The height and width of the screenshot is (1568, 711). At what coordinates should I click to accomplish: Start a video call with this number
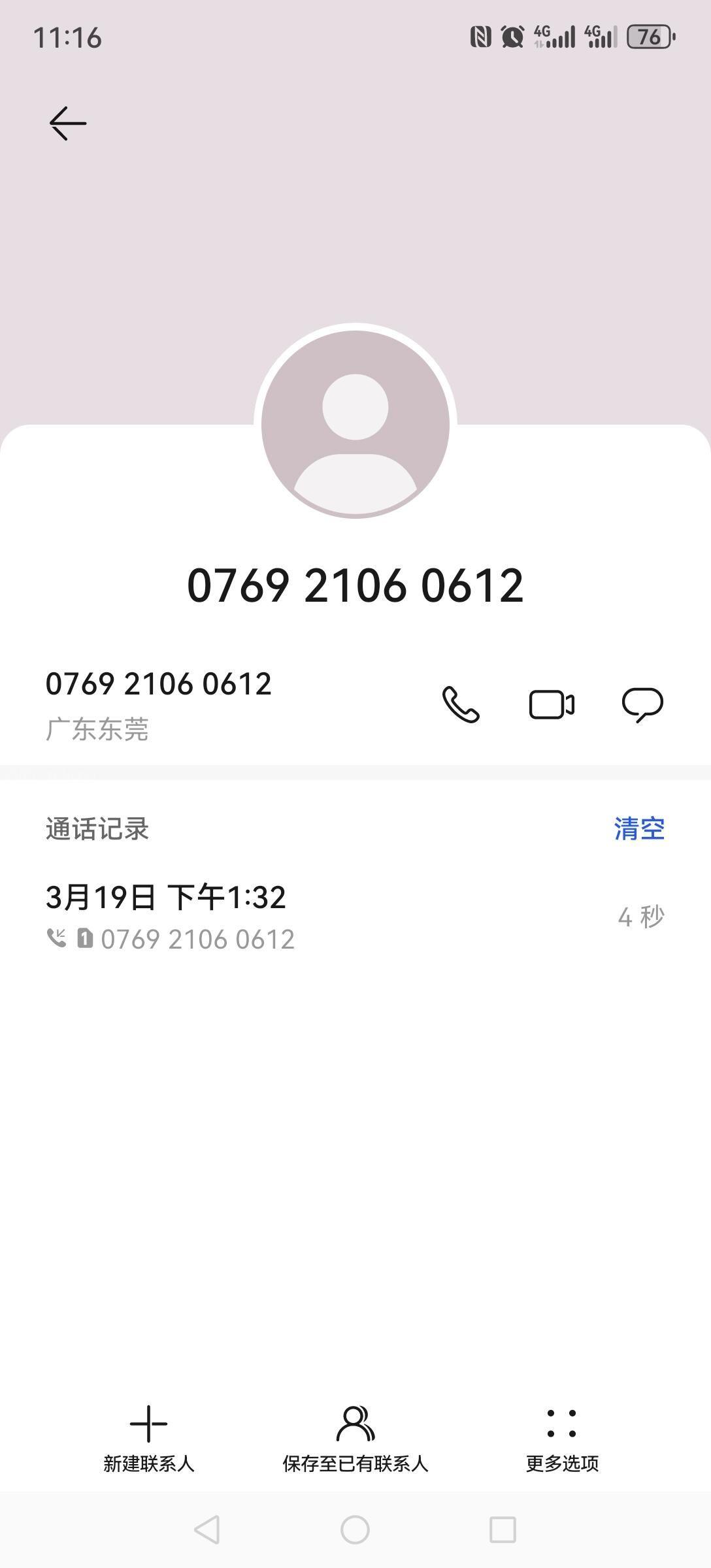coord(552,704)
